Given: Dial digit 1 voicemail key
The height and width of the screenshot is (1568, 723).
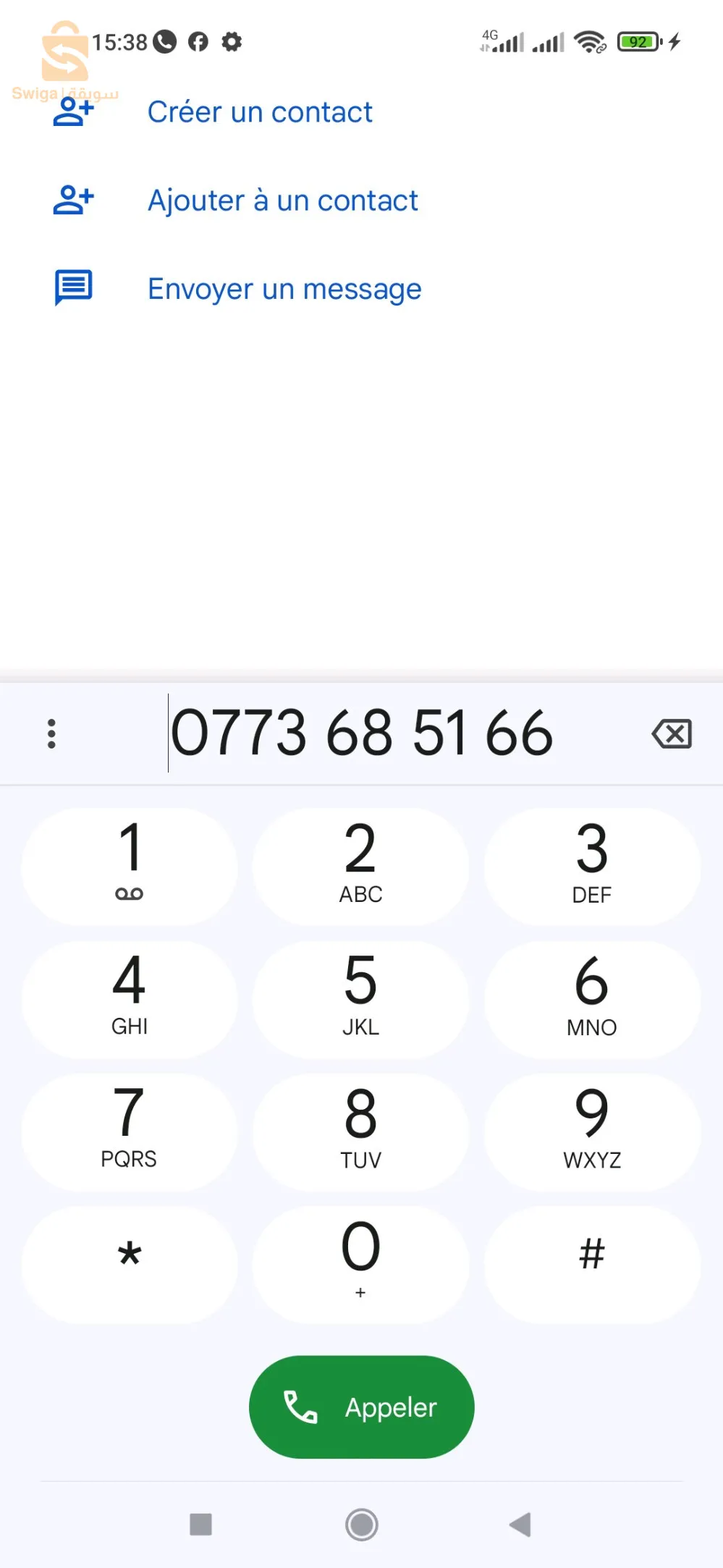Looking at the screenshot, I should pos(130,866).
